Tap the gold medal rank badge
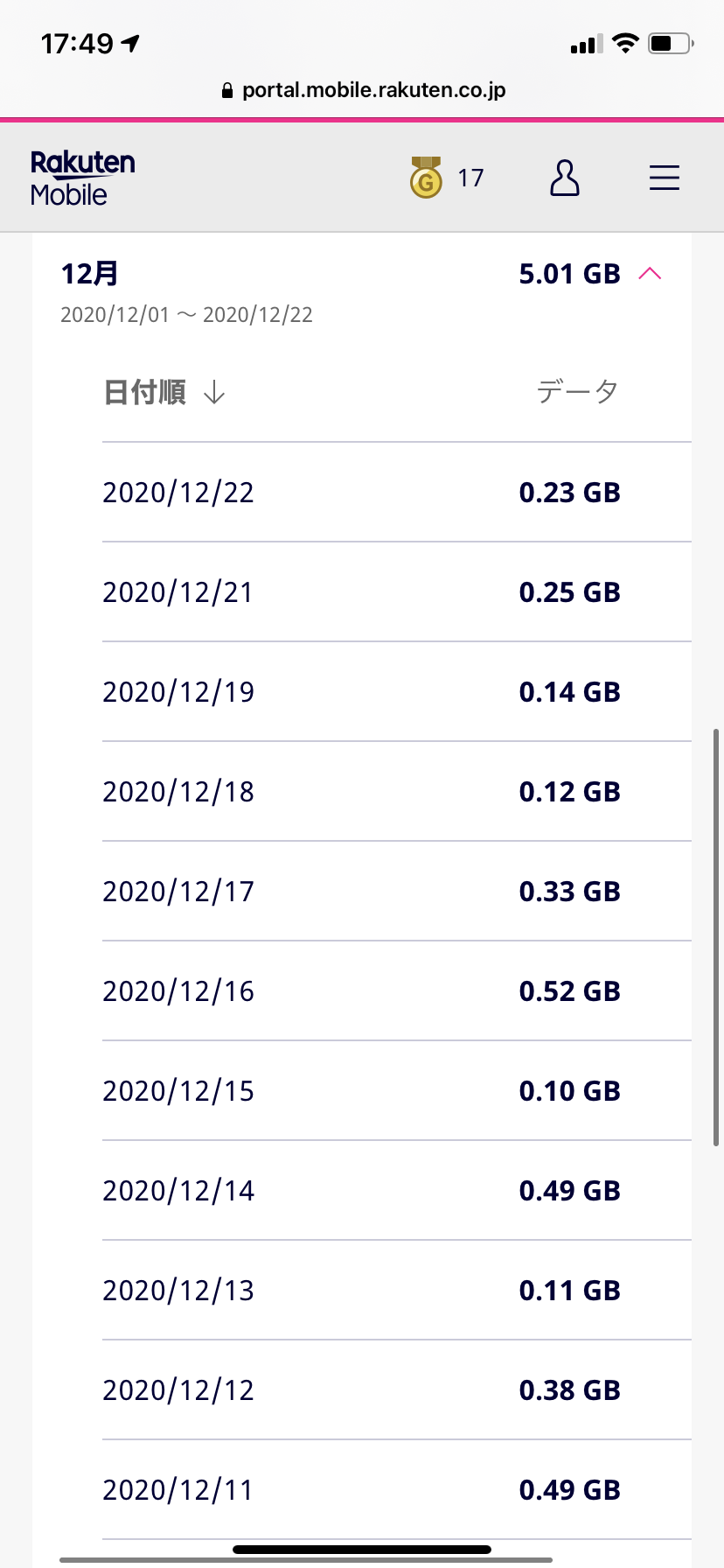The width and height of the screenshot is (724, 1568). pyautogui.click(x=426, y=178)
